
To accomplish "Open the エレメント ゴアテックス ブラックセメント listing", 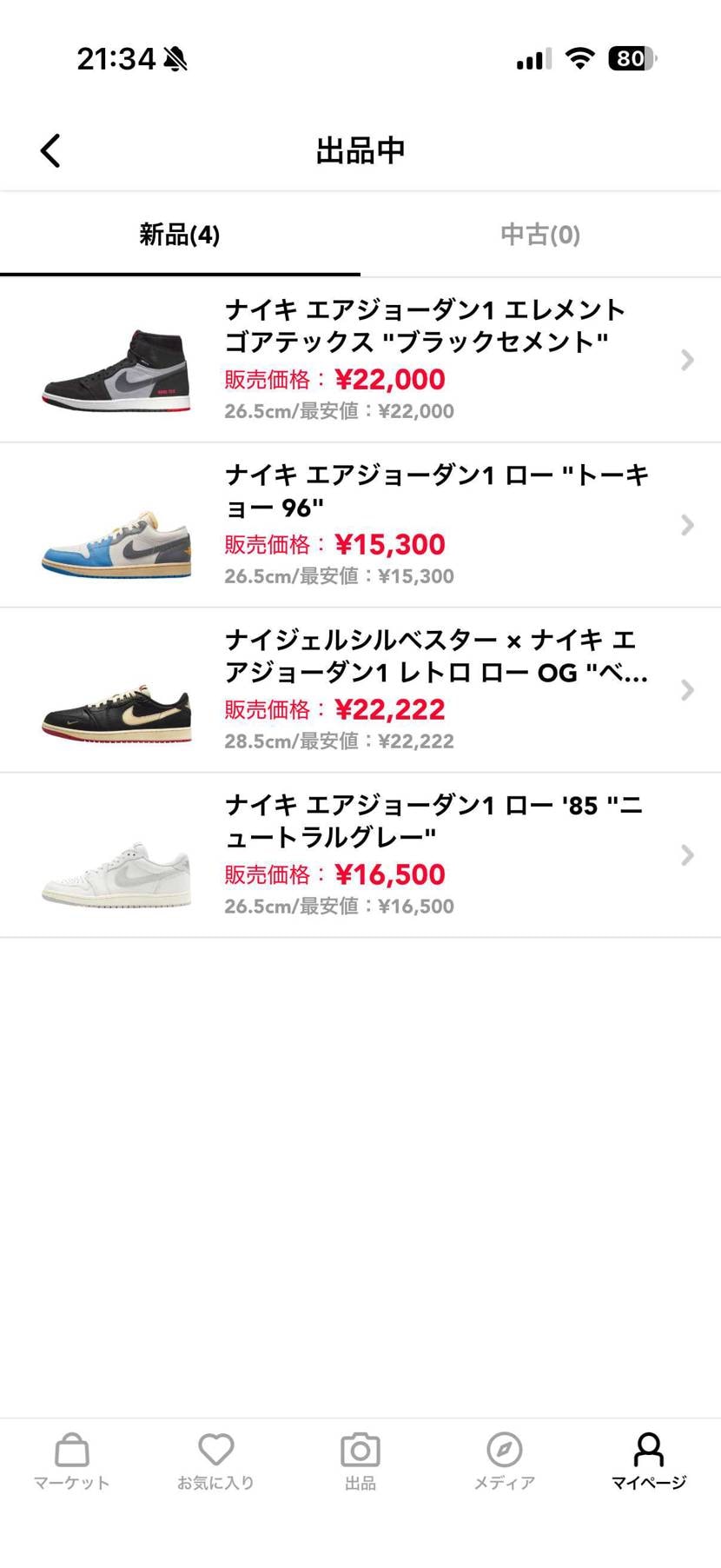I will pos(360,360).
